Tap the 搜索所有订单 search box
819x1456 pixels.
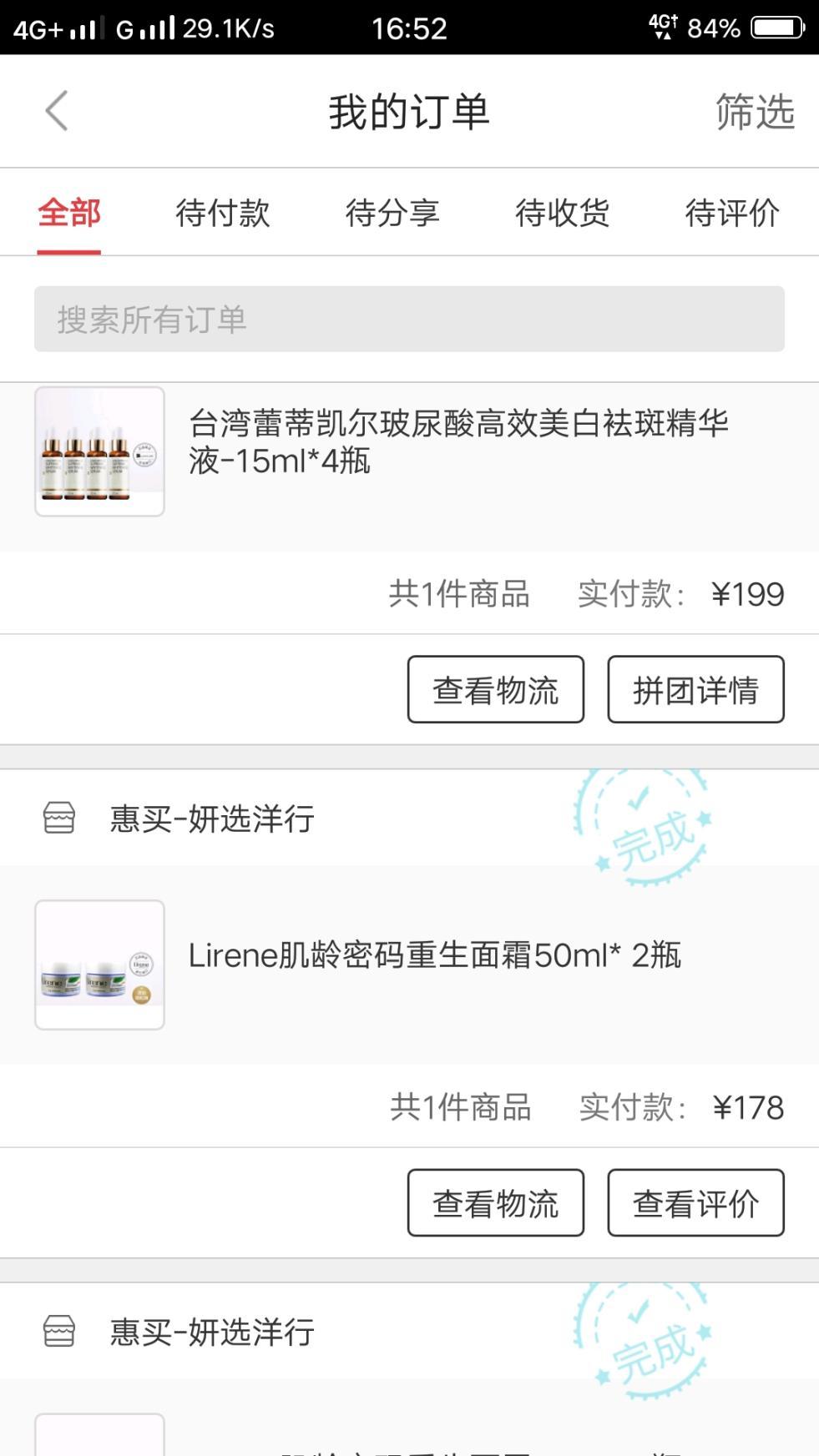409,319
